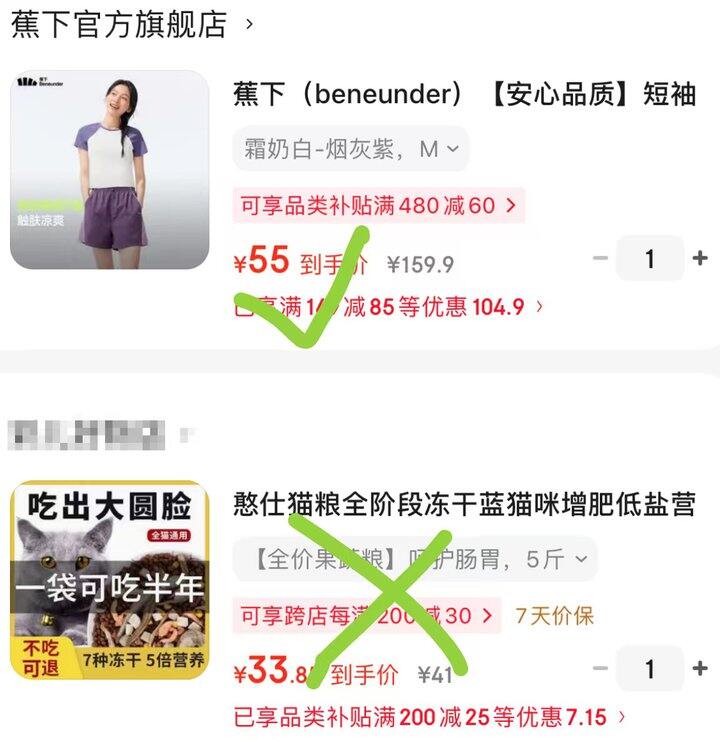720x740 pixels.
Task: View the 满480减60 category subsidy offer
Action: tap(378, 207)
